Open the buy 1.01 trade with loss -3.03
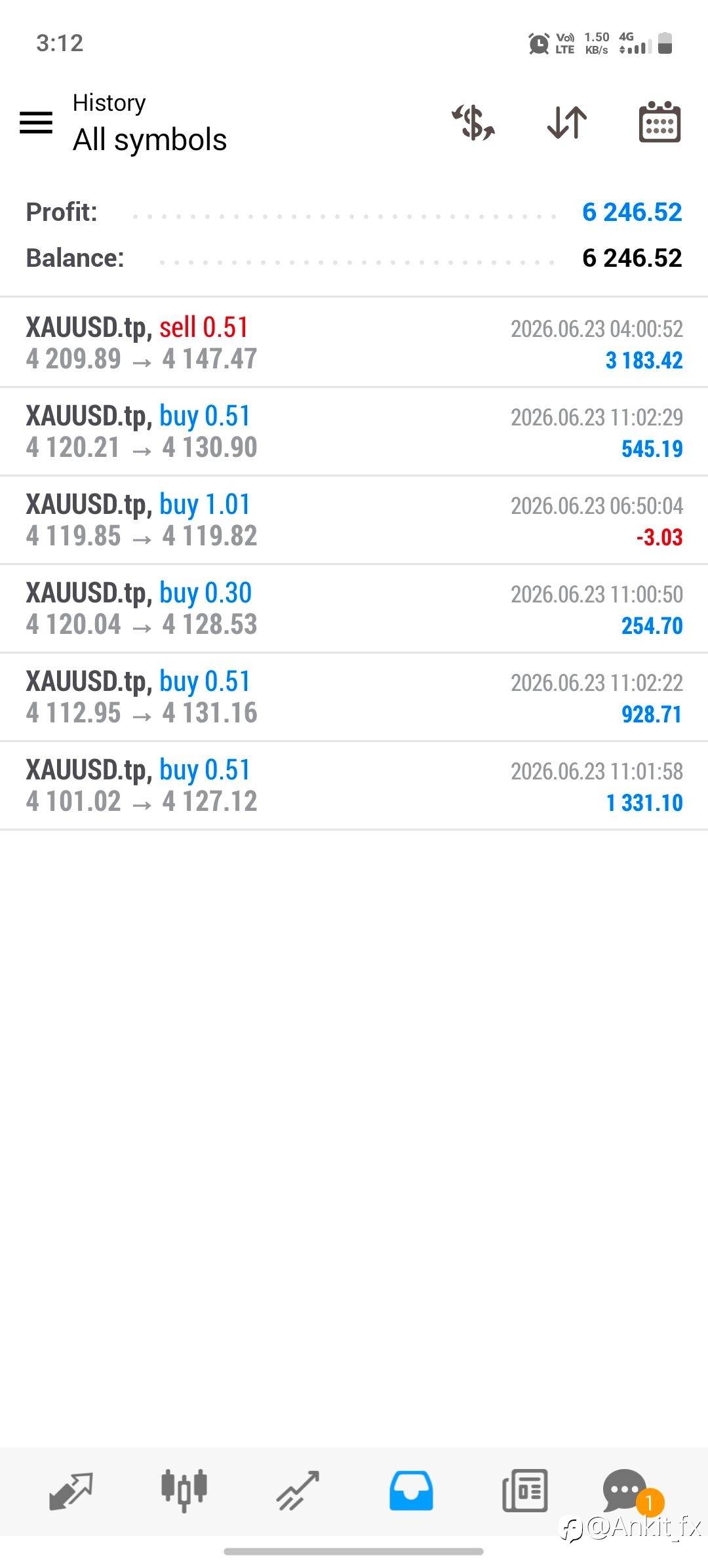This screenshot has height=1568, width=708. point(354,520)
